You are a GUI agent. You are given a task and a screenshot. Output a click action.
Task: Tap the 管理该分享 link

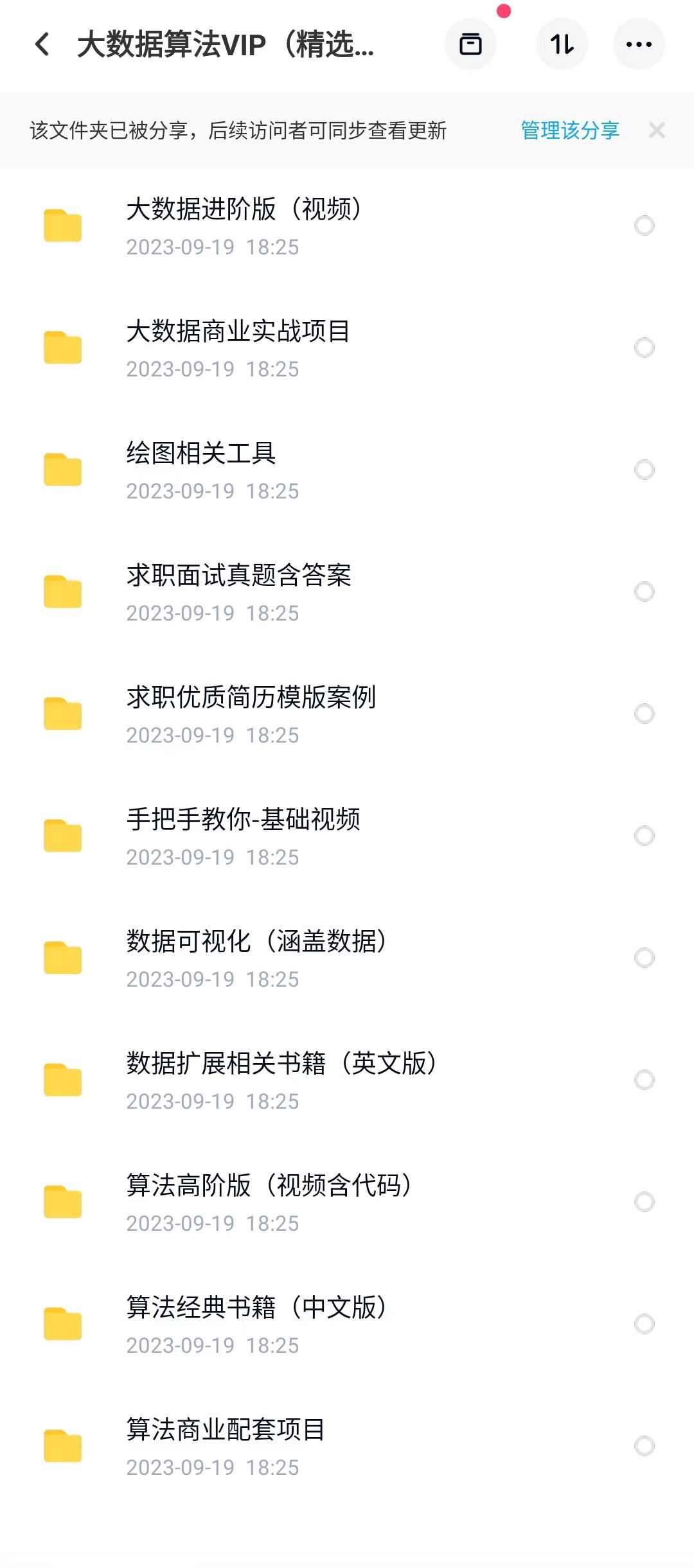tap(569, 130)
